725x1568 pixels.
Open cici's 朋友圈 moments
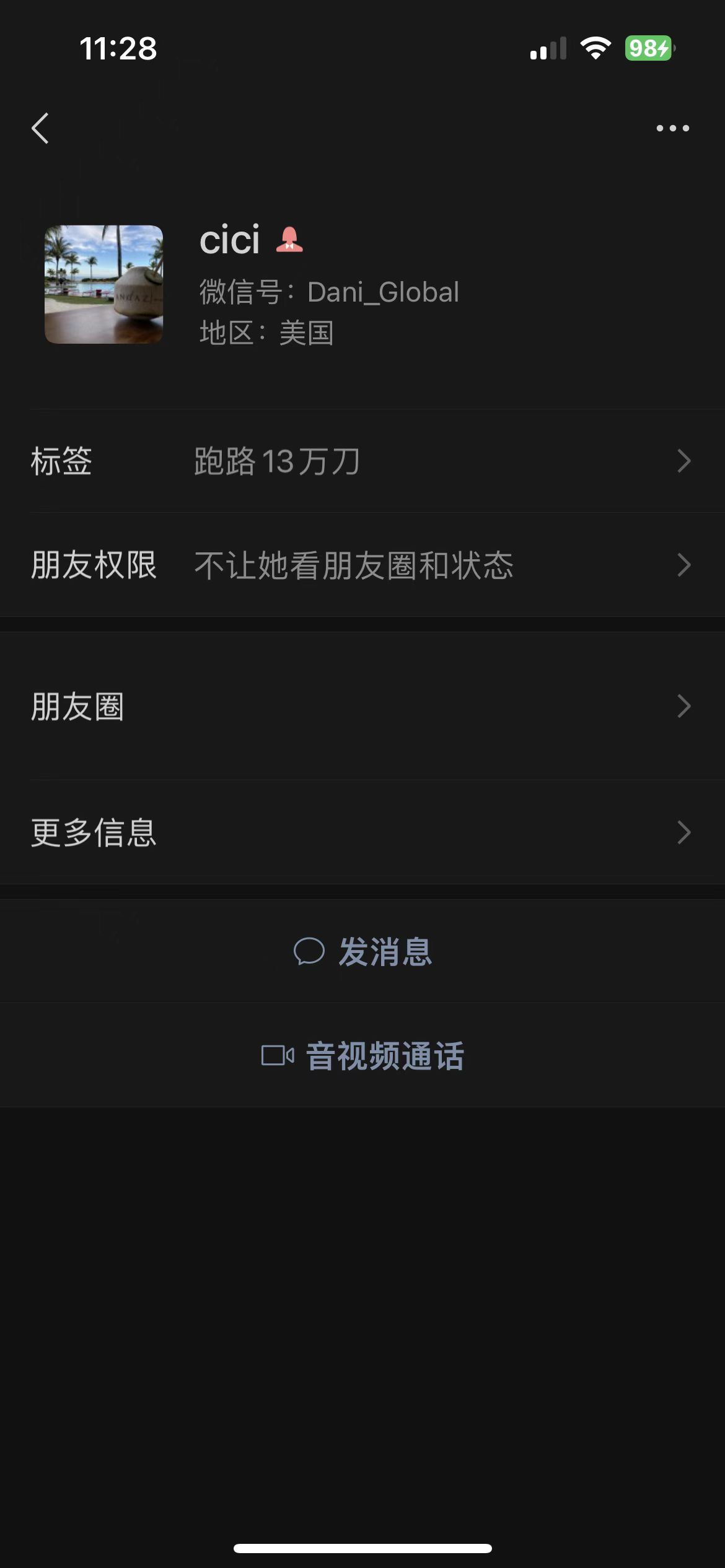coord(362,706)
